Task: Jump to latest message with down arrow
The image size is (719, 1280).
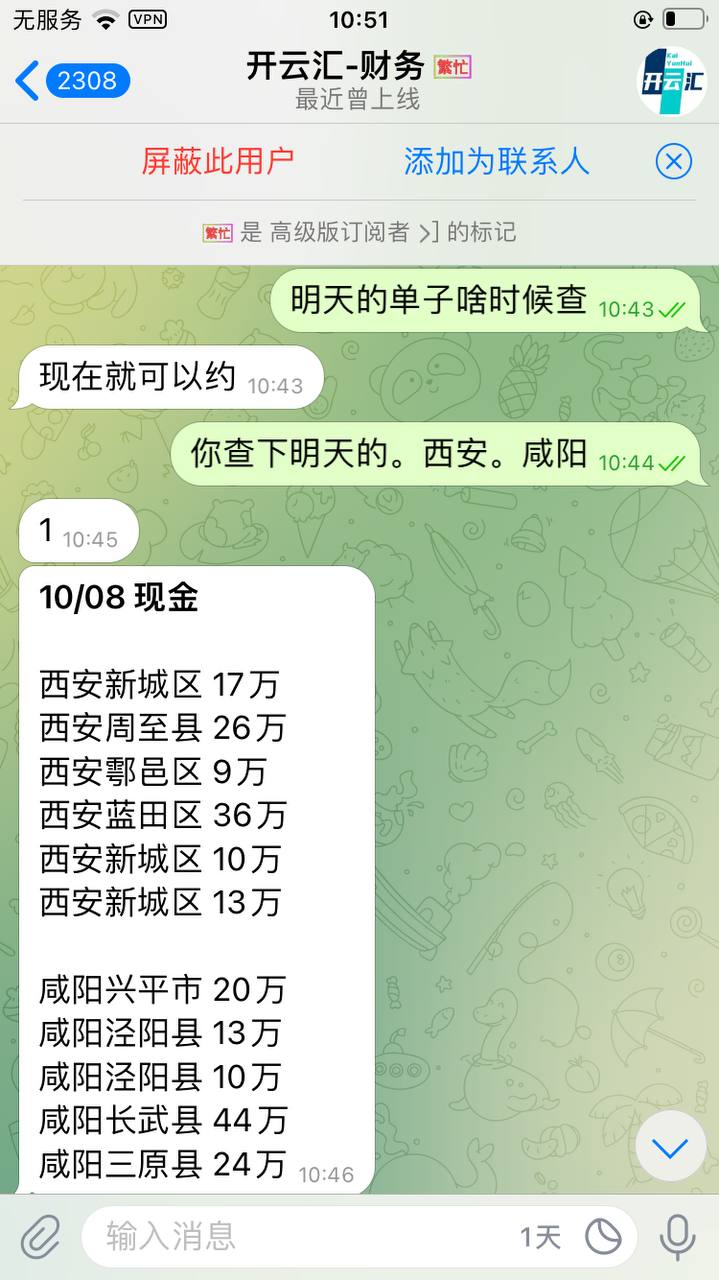Action: [670, 1148]
